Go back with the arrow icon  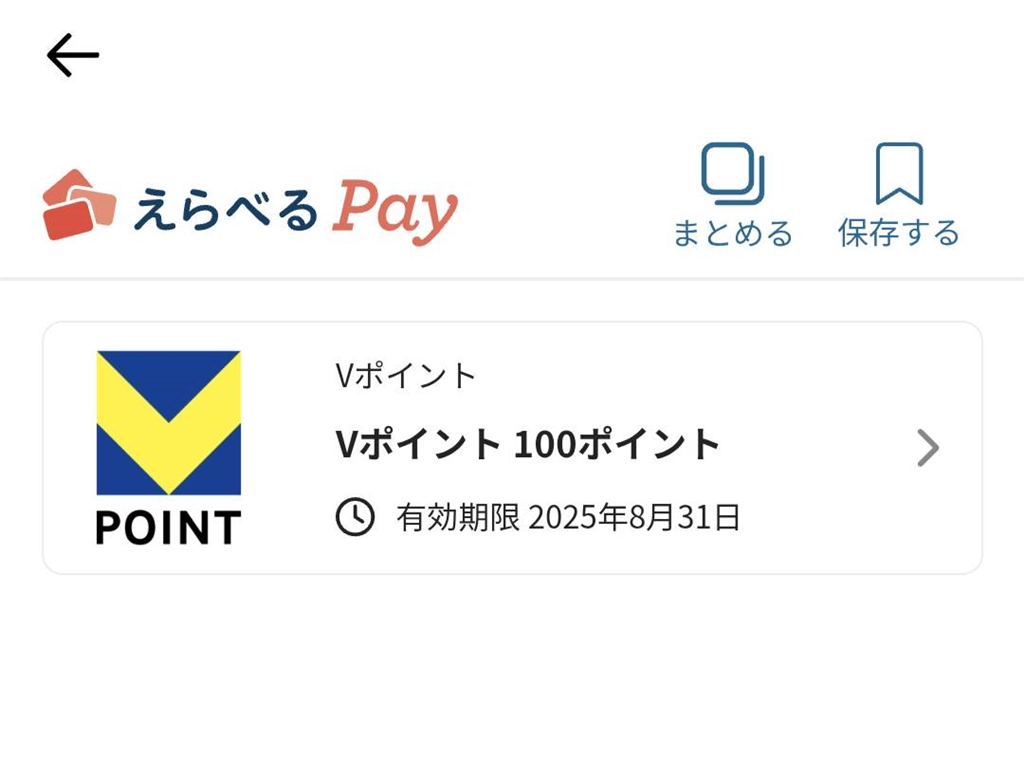72,55
